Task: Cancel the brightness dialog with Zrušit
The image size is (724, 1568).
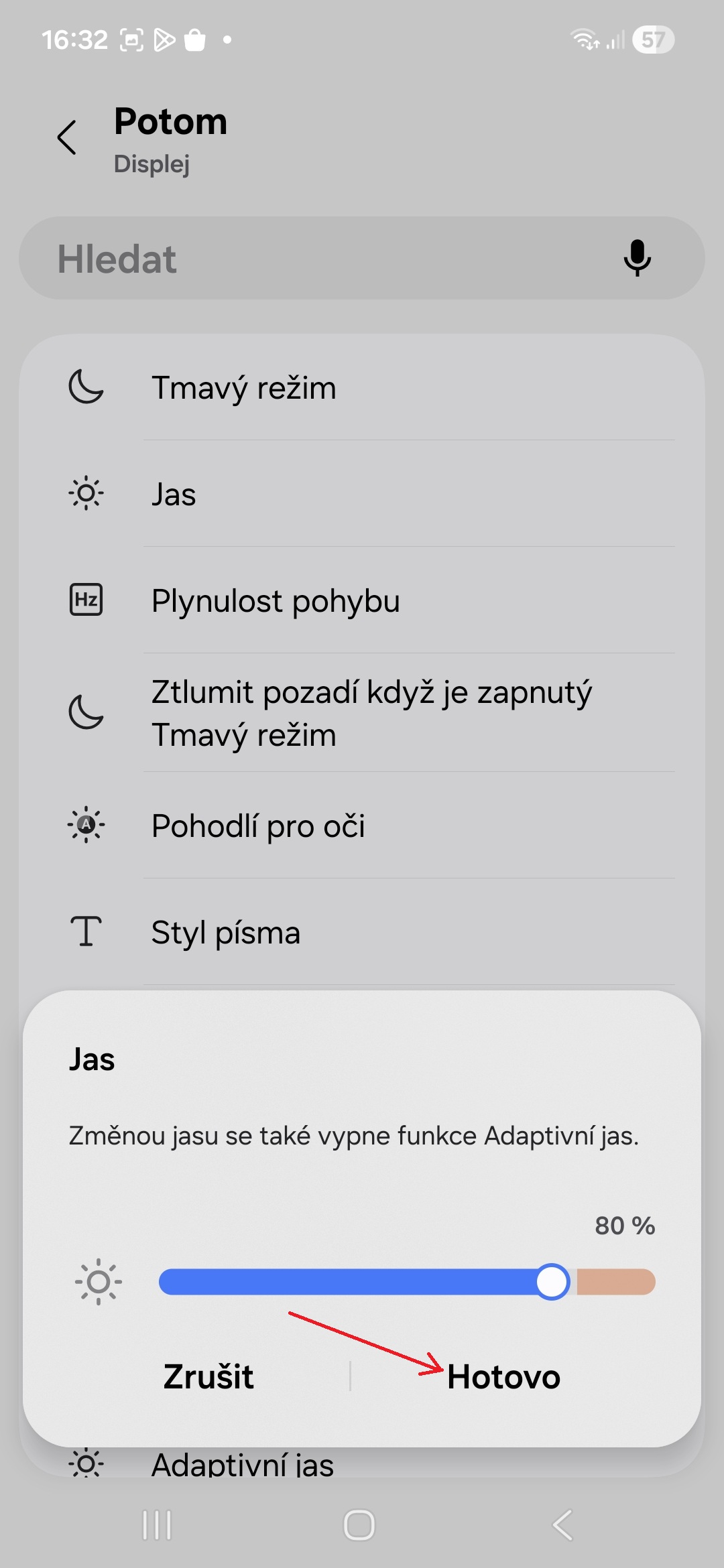Action: tap(208, 1377)
